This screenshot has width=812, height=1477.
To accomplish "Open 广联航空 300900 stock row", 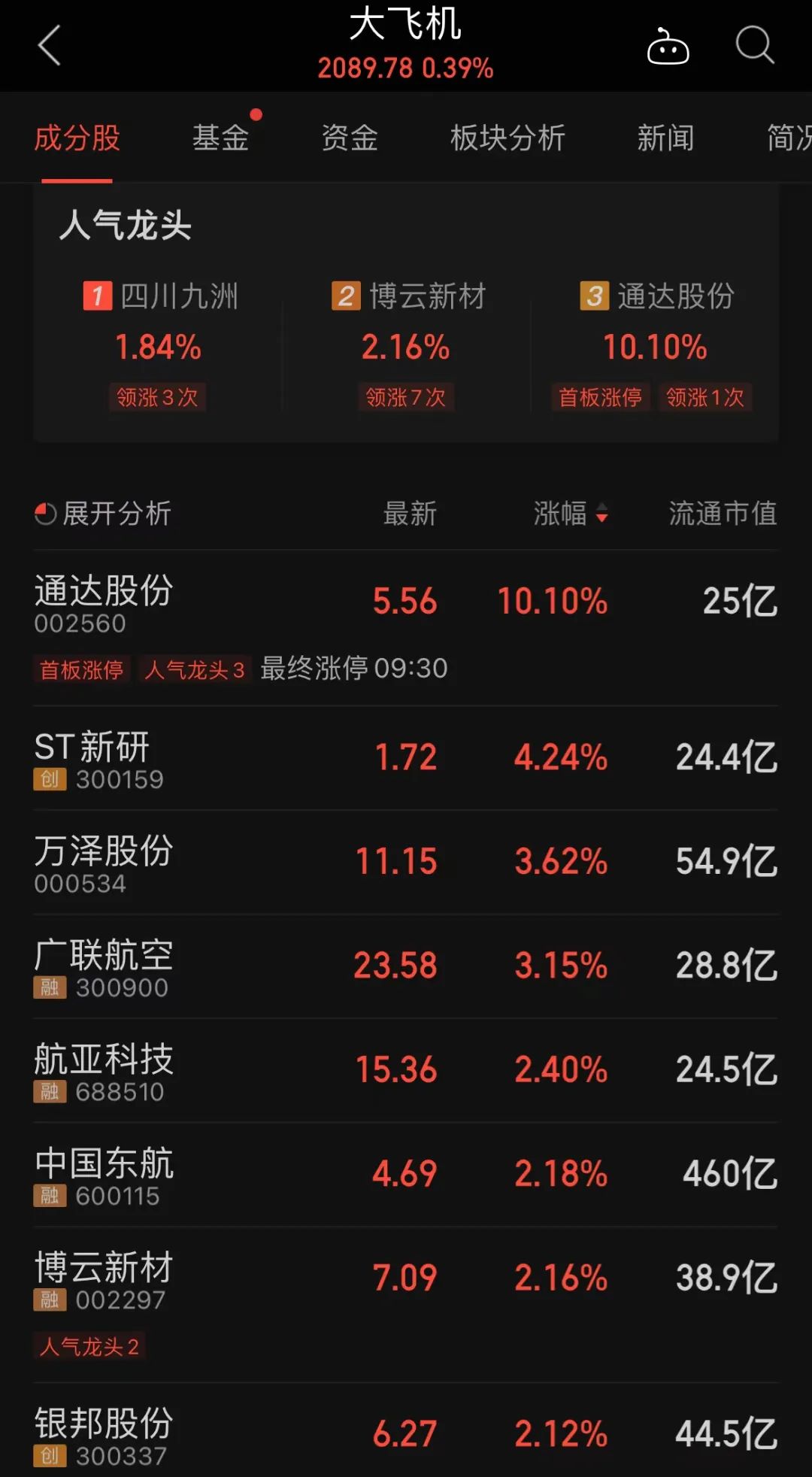I will [405, 966].
